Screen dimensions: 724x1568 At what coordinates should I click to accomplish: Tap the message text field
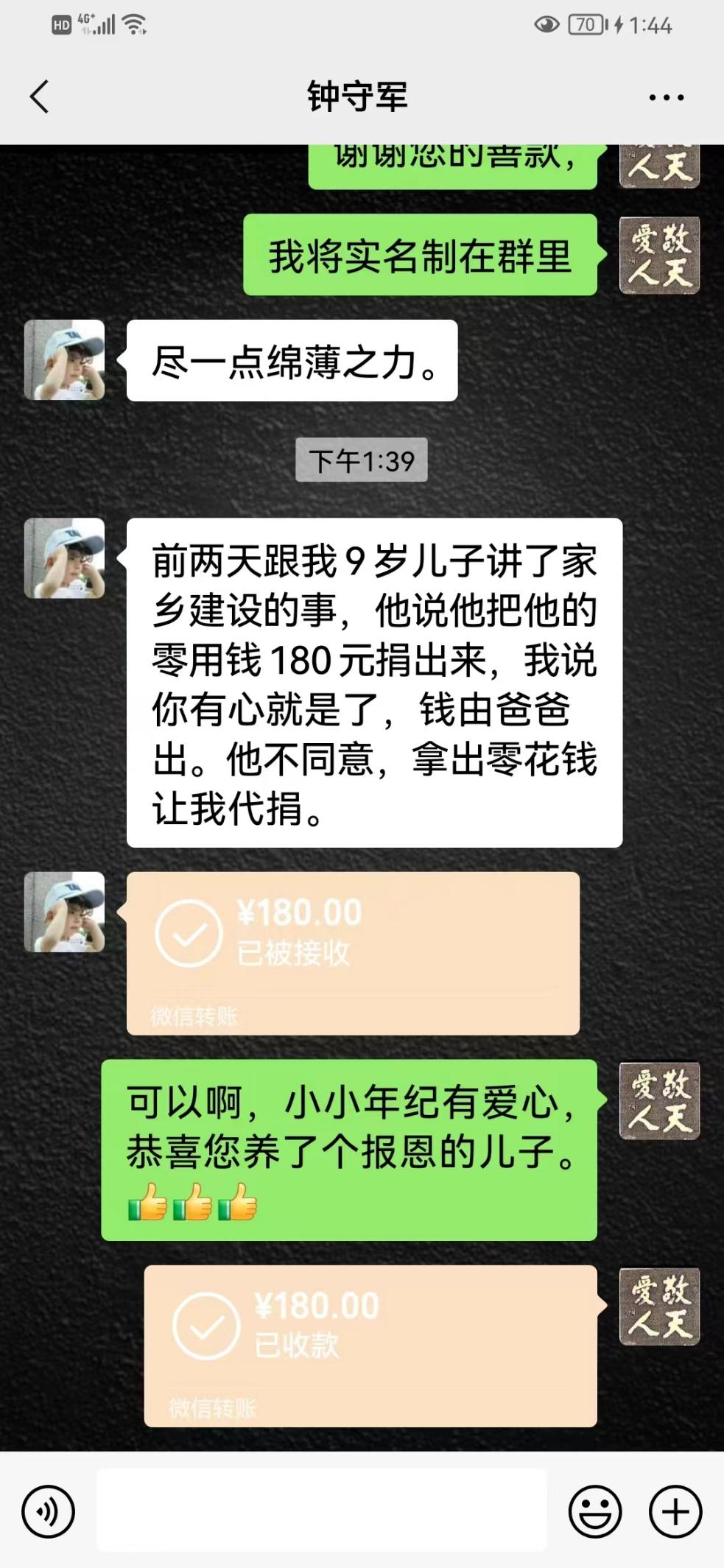click(322, 1511)
